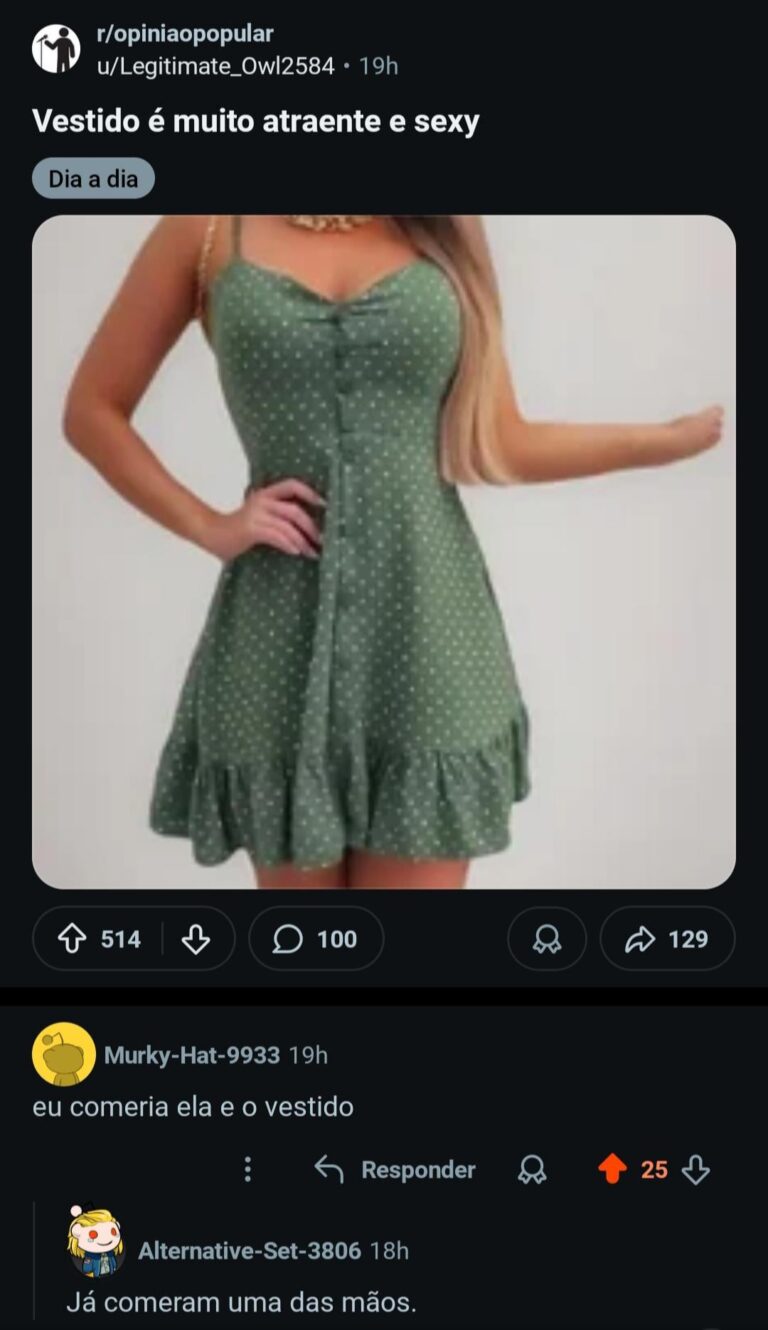The height and width of the screenshot is (1330, 768).
Task: Upvote the post with 514 votes
Action: [x=74, y=939]
